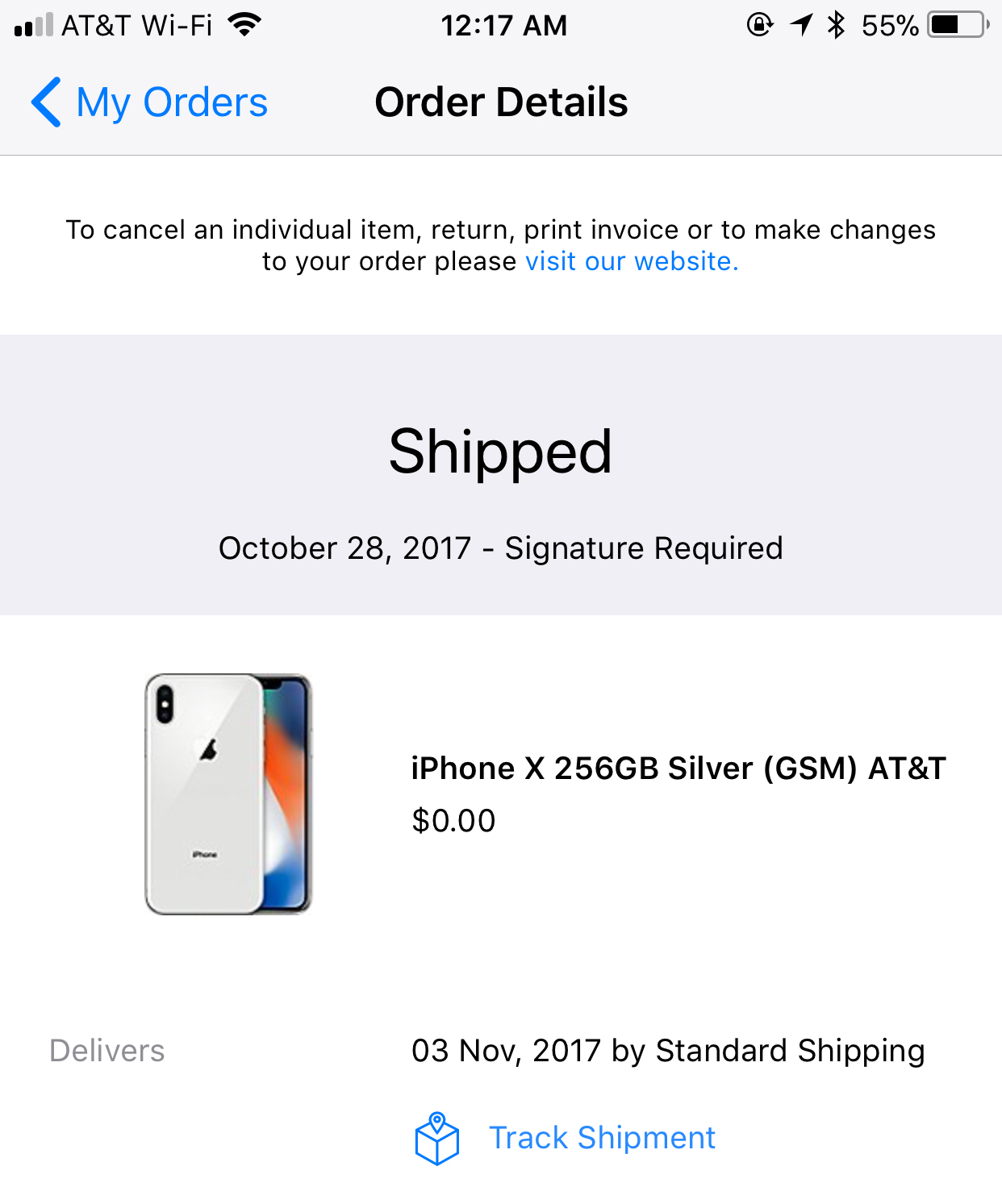Track shipment of the iPhone X order
Image resolution: width=1002 pixels, height=1204 pixels.
coord(601,1138)
